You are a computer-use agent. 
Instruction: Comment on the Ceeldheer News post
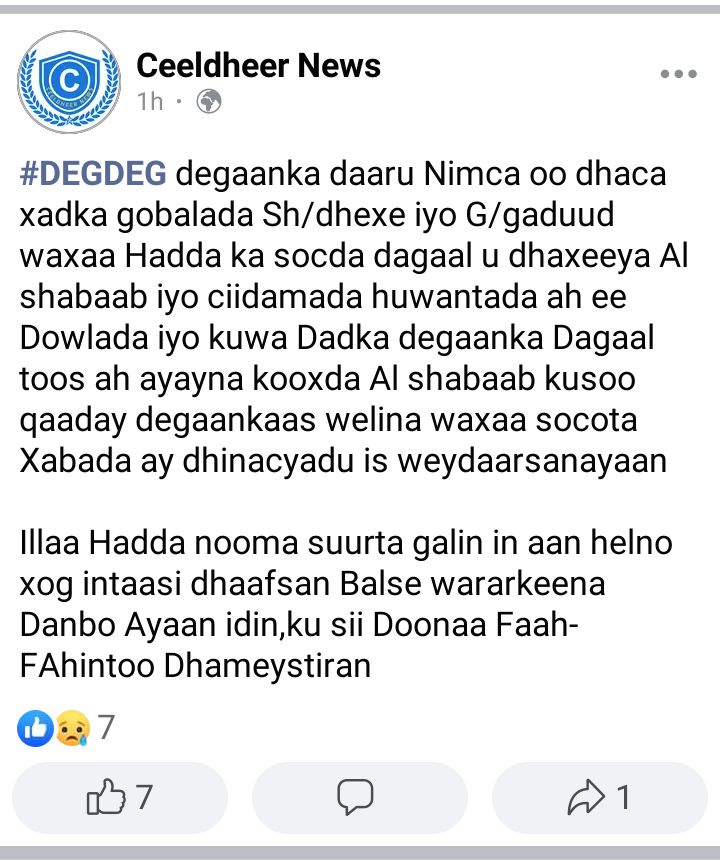355,797
